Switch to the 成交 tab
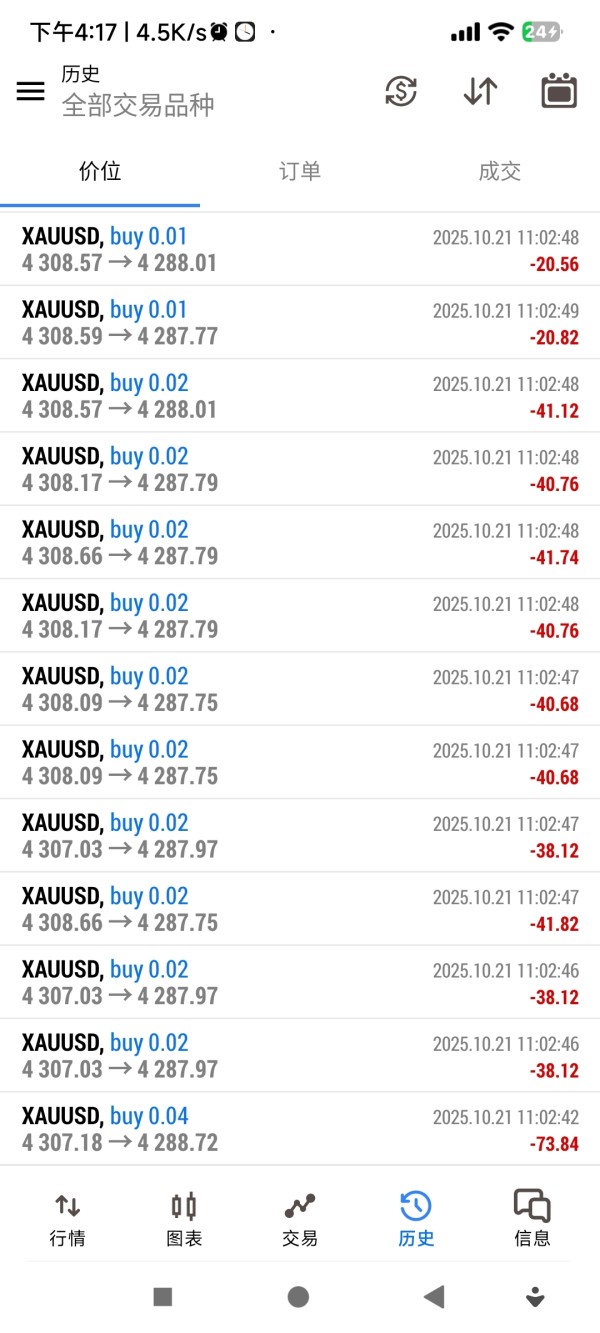The image size is (600, 1333). click(499, 171)
